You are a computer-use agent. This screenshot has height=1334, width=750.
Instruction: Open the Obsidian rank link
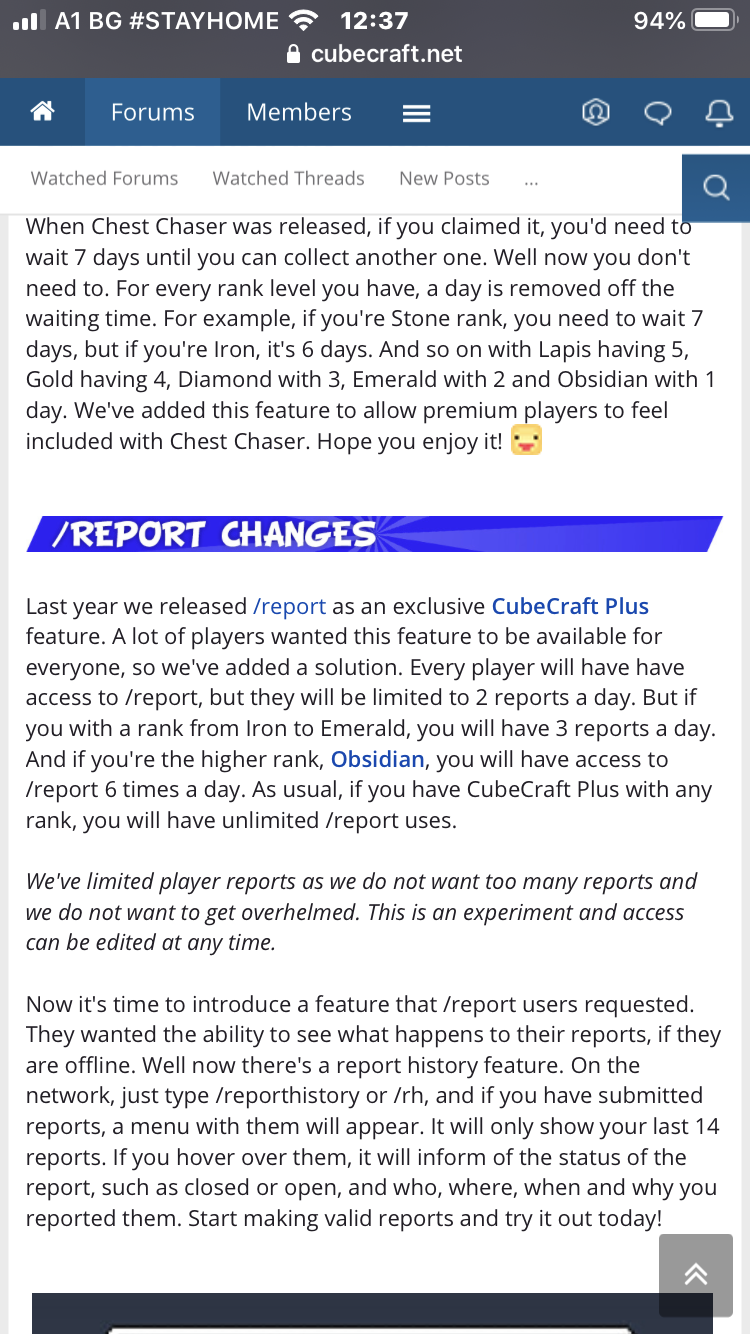point(378,759)
